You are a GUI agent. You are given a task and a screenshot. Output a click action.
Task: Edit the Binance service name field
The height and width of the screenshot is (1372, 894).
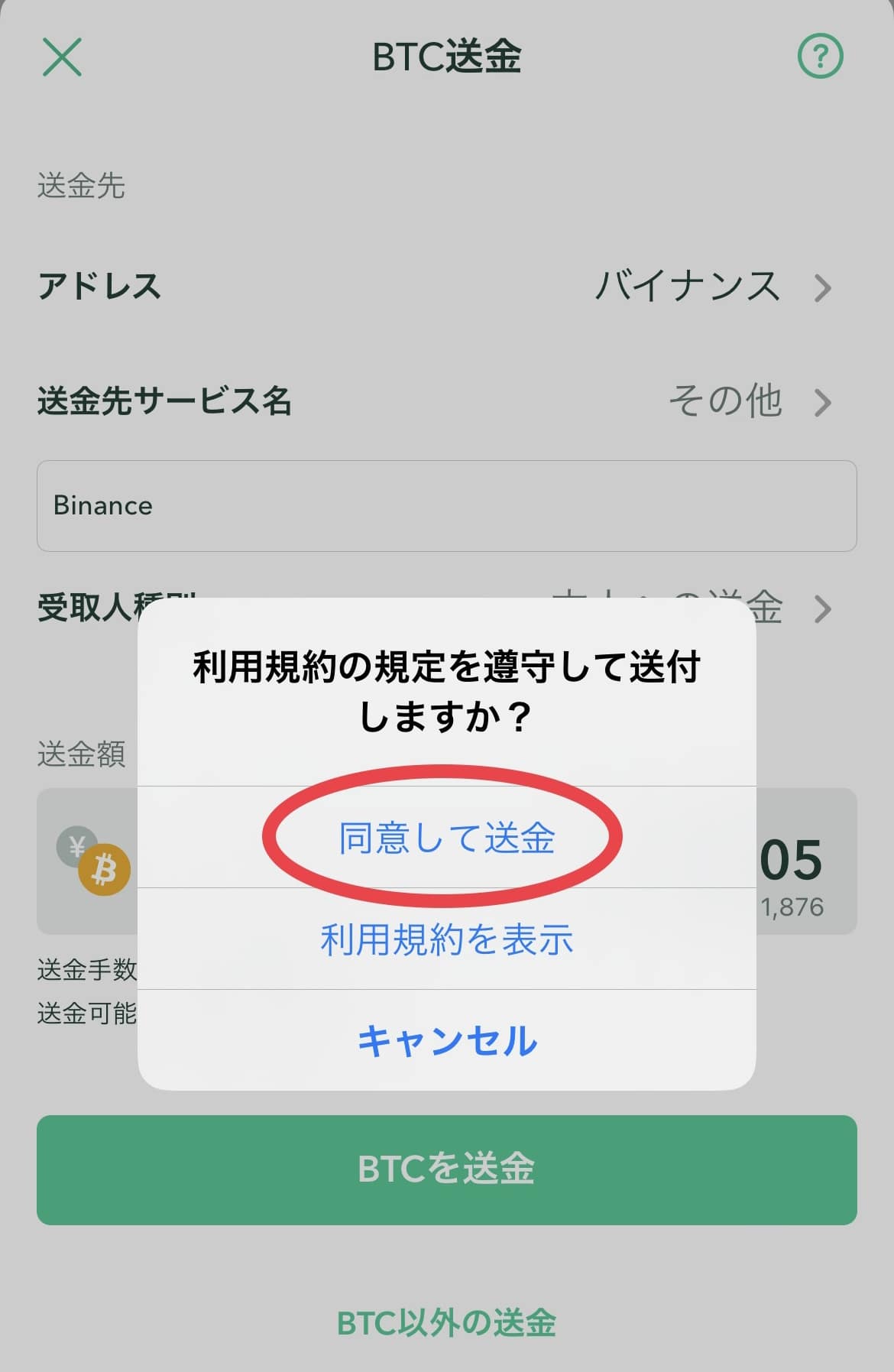(446, 506)
